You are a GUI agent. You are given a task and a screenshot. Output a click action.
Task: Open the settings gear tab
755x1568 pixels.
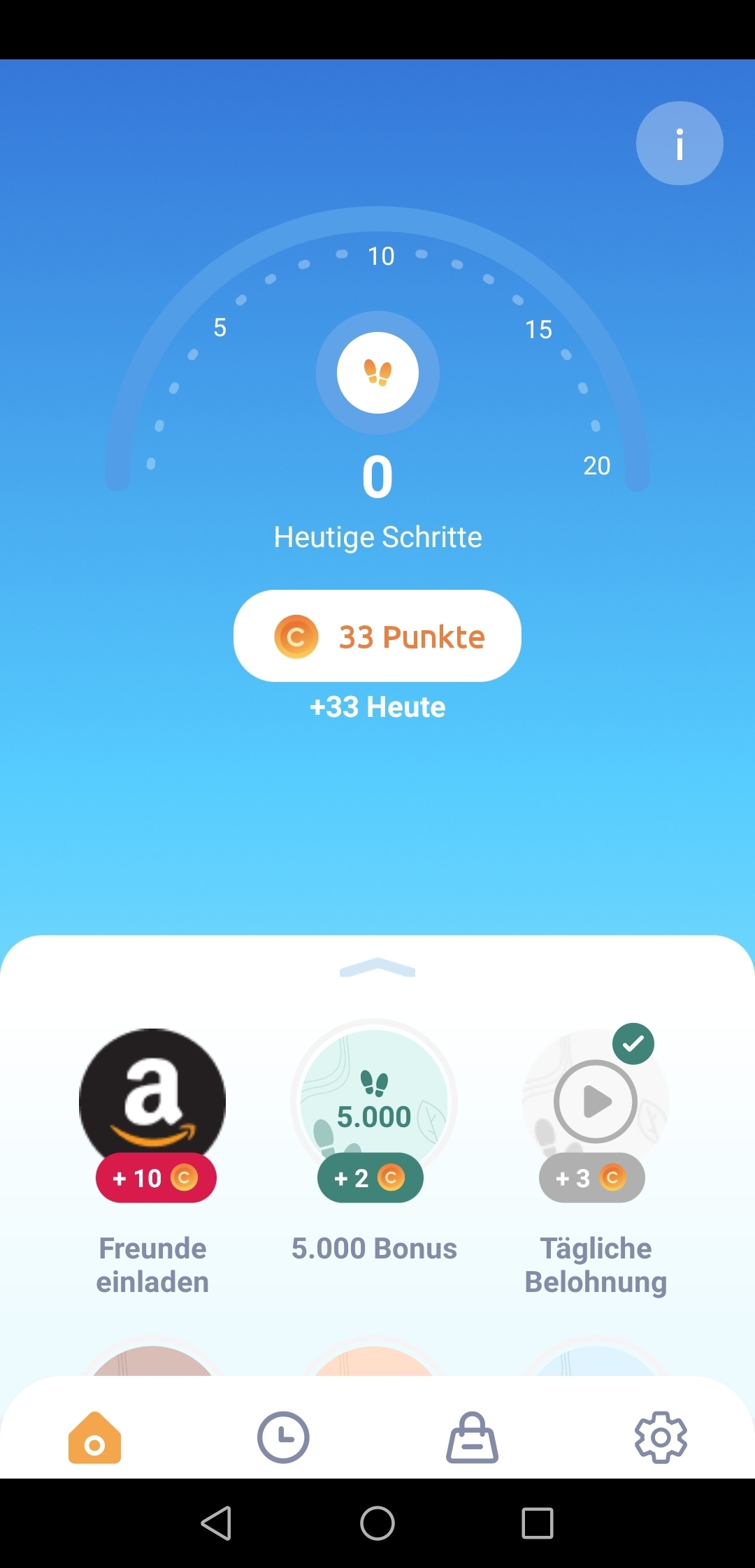[661, 1437]
